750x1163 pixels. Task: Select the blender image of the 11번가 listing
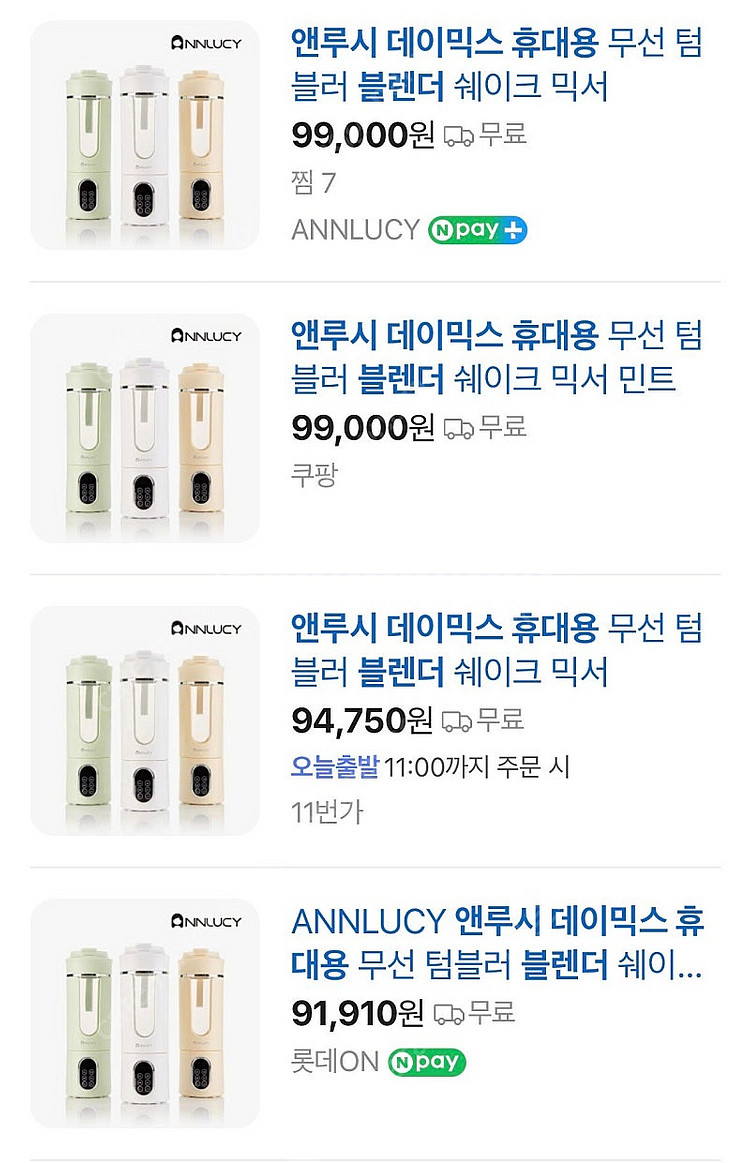(146, 721)
